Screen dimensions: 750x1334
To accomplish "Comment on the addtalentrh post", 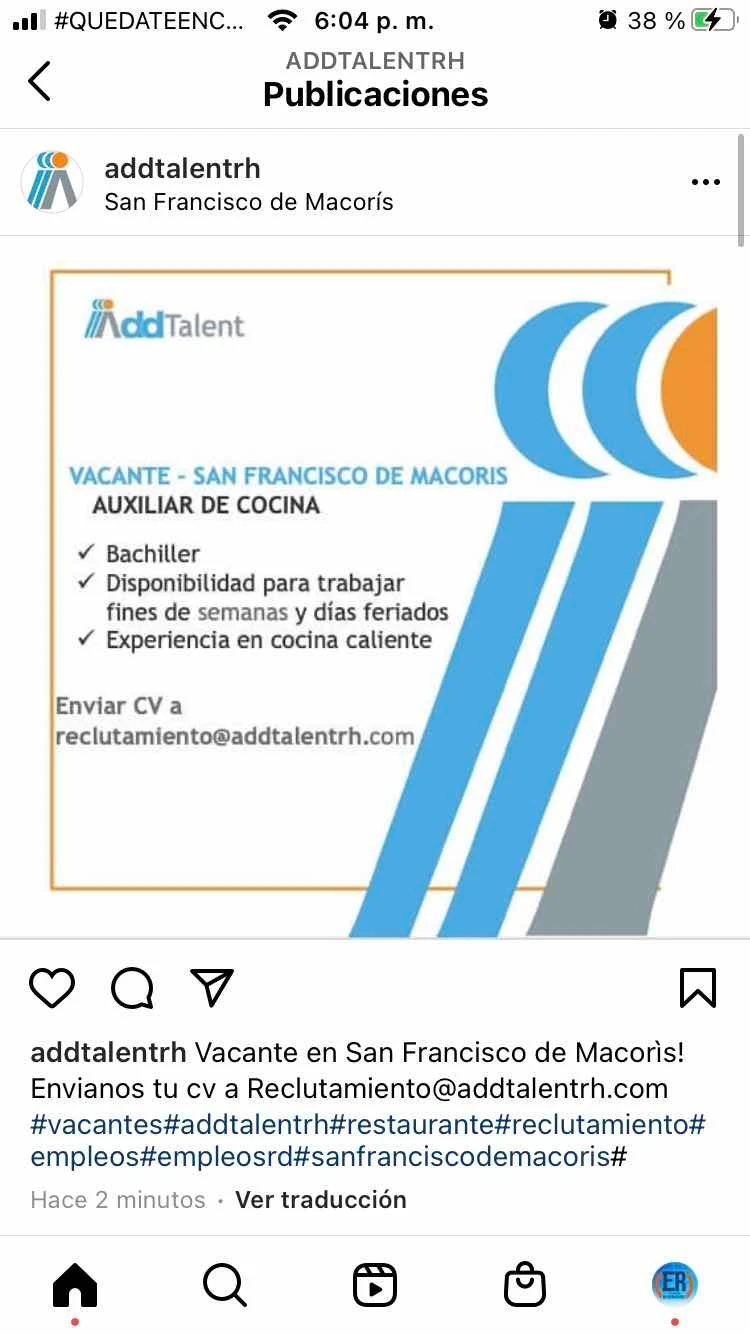I will (x=132, y=988).
